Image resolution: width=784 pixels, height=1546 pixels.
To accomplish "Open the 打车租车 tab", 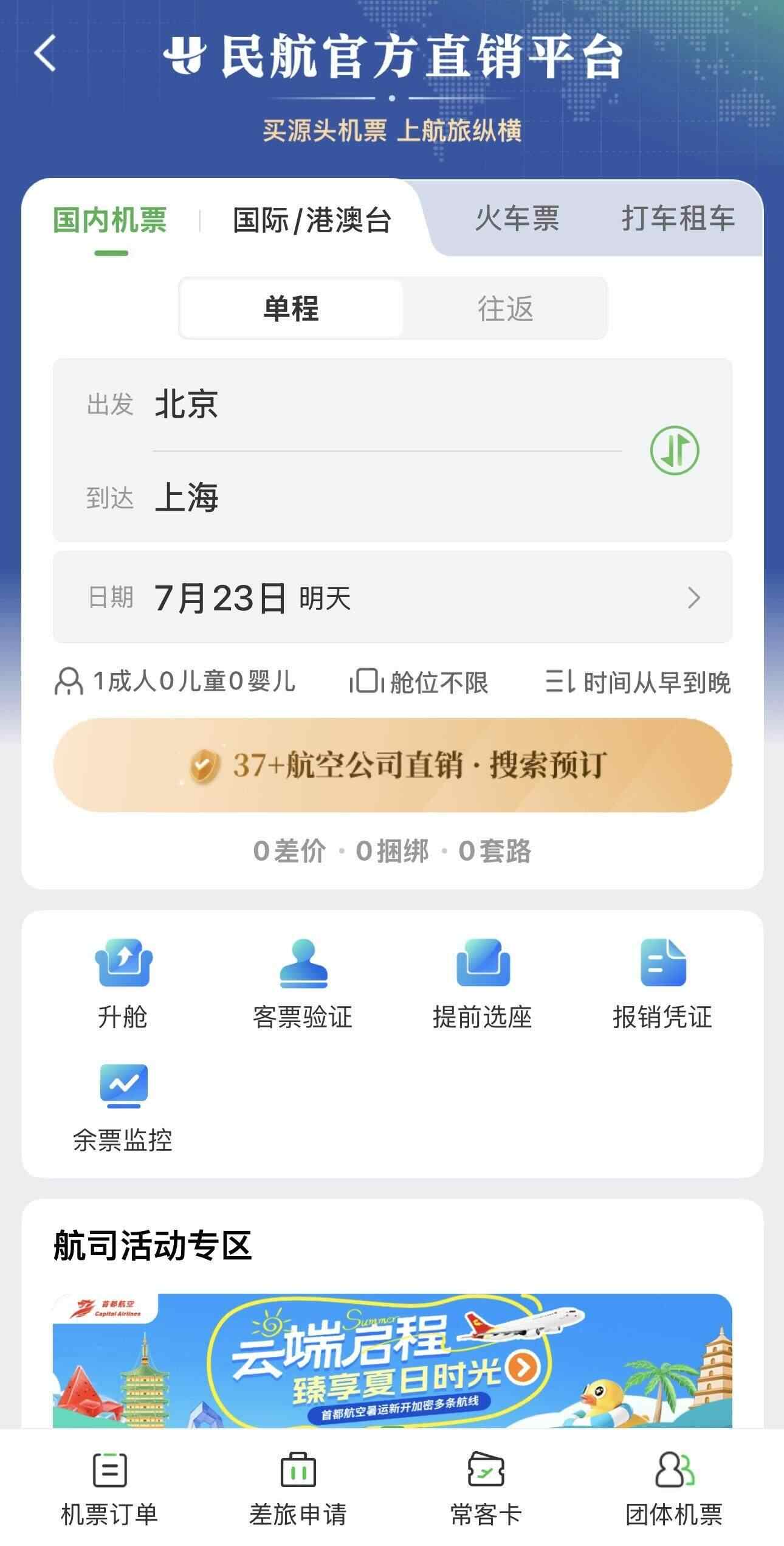I will [x=678, y=219].
